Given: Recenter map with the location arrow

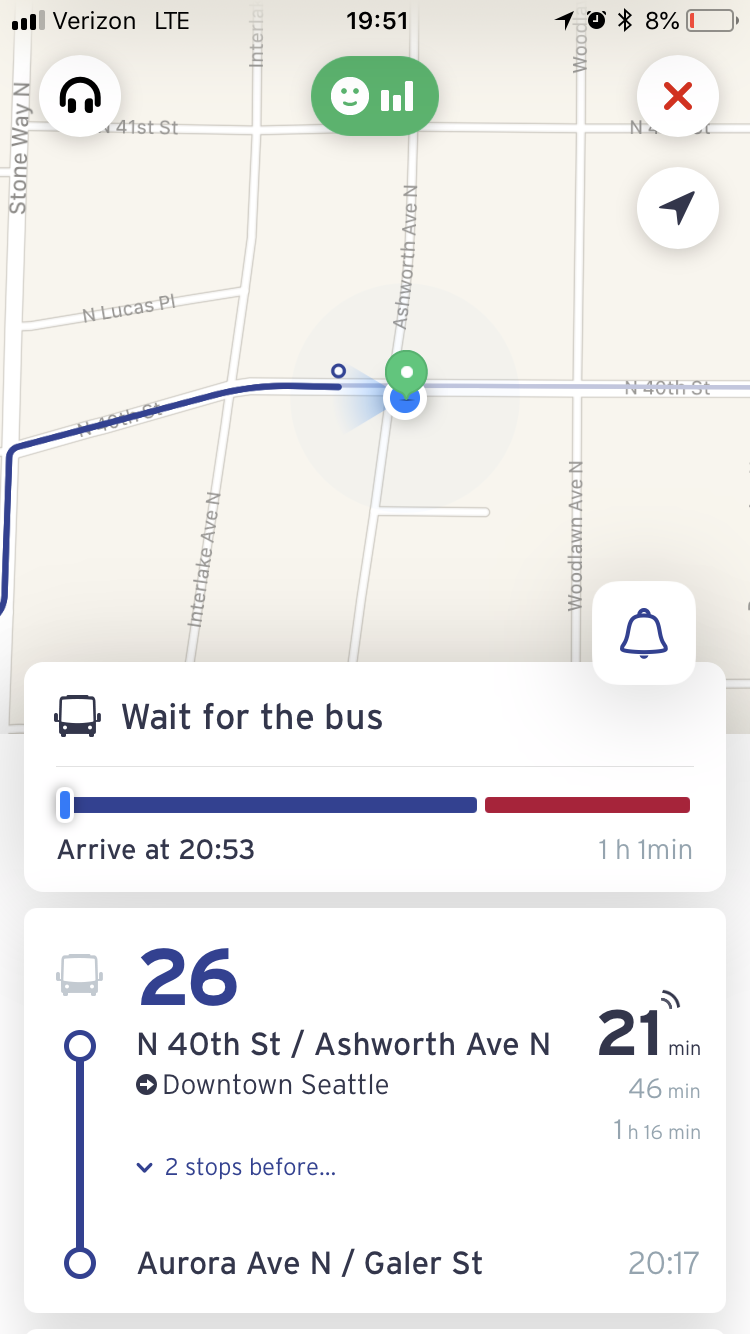Looking at the screenshot, I should point(678,208).
